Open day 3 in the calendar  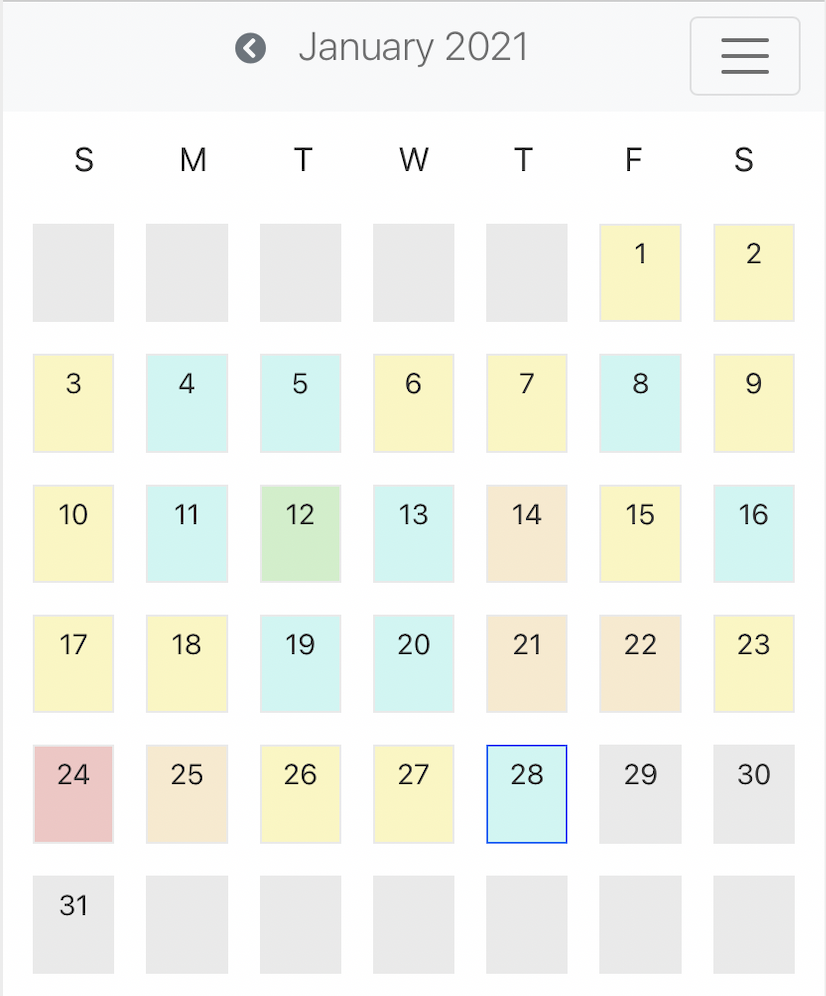pos(73,403)
